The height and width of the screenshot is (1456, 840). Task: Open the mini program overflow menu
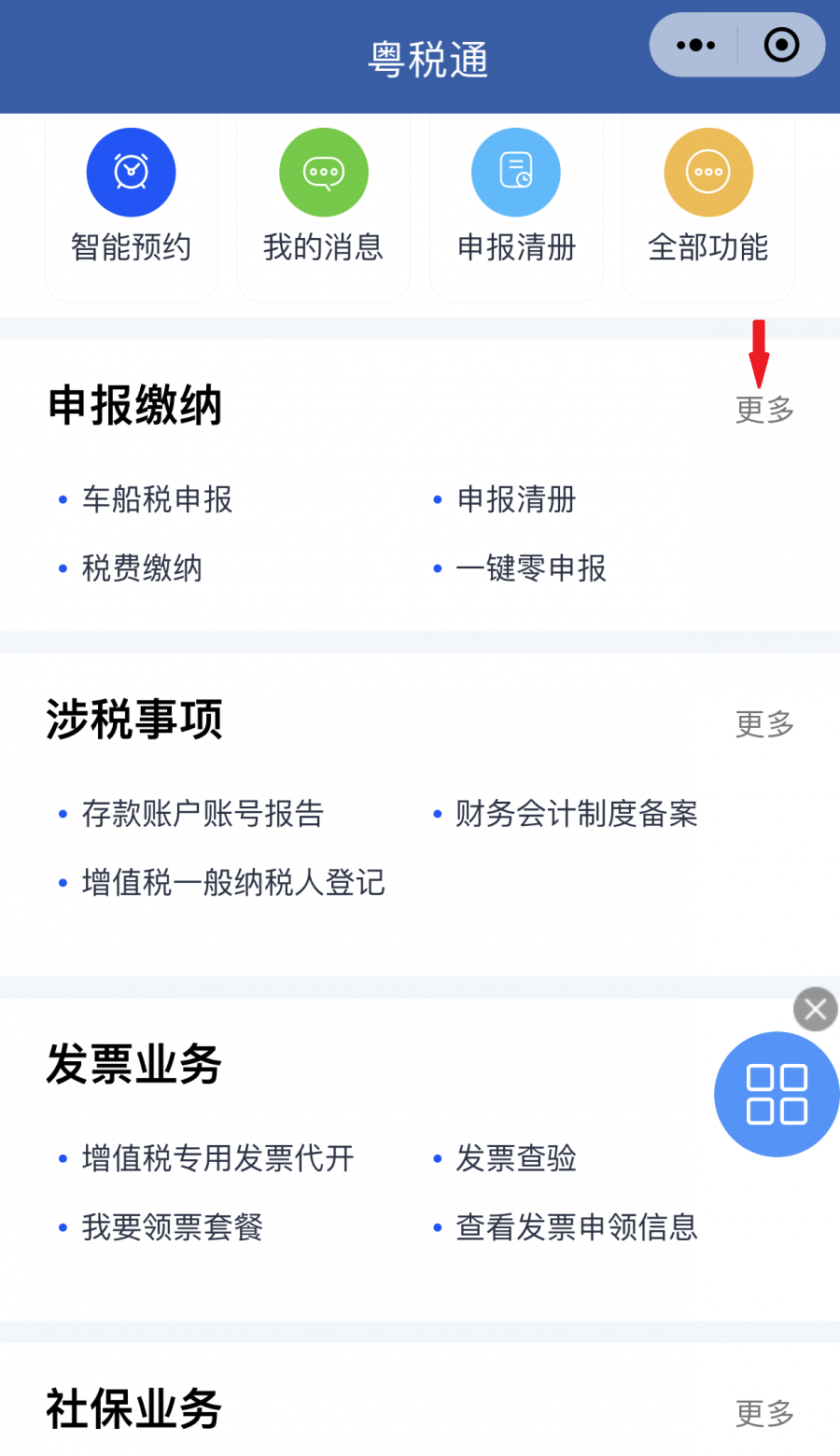tap(695, 45)
